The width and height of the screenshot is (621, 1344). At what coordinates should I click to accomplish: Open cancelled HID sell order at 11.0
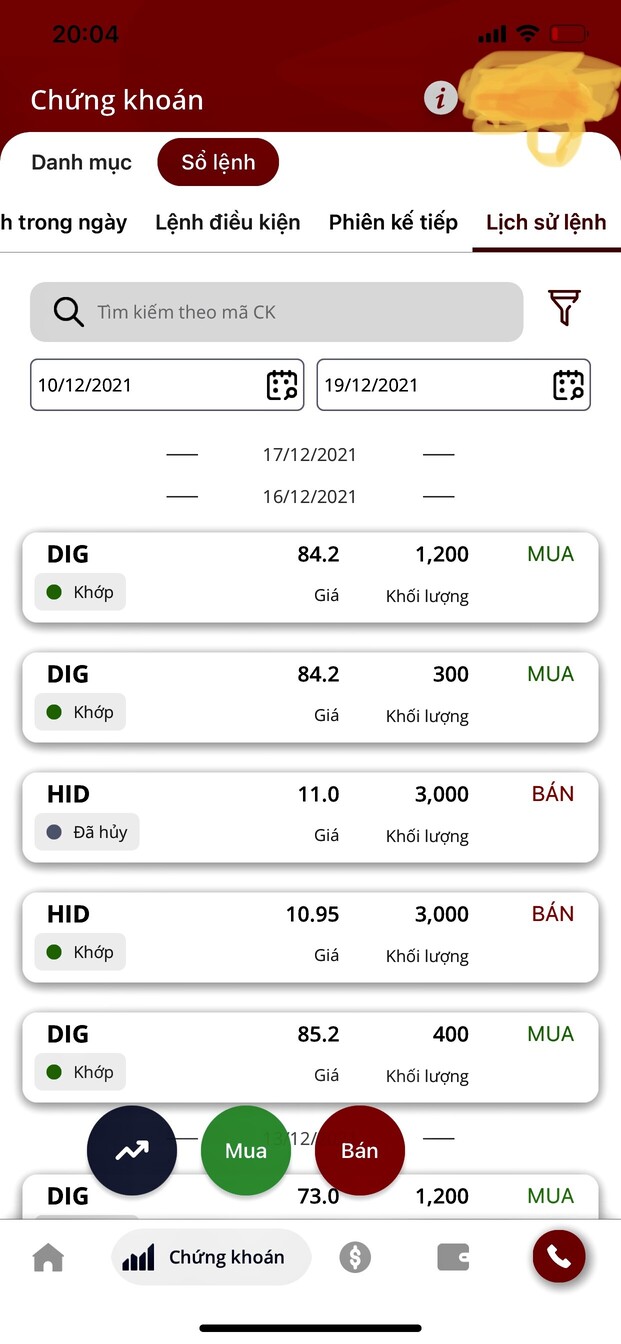click(x=310, y=816)
